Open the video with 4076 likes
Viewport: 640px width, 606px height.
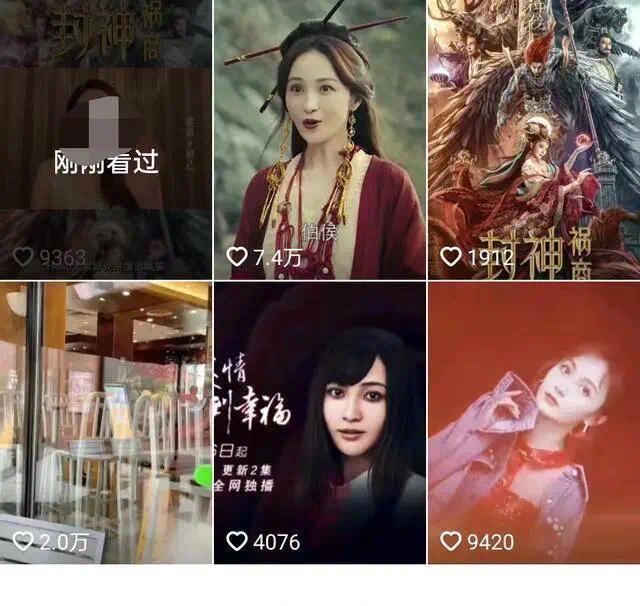(320, 420)
